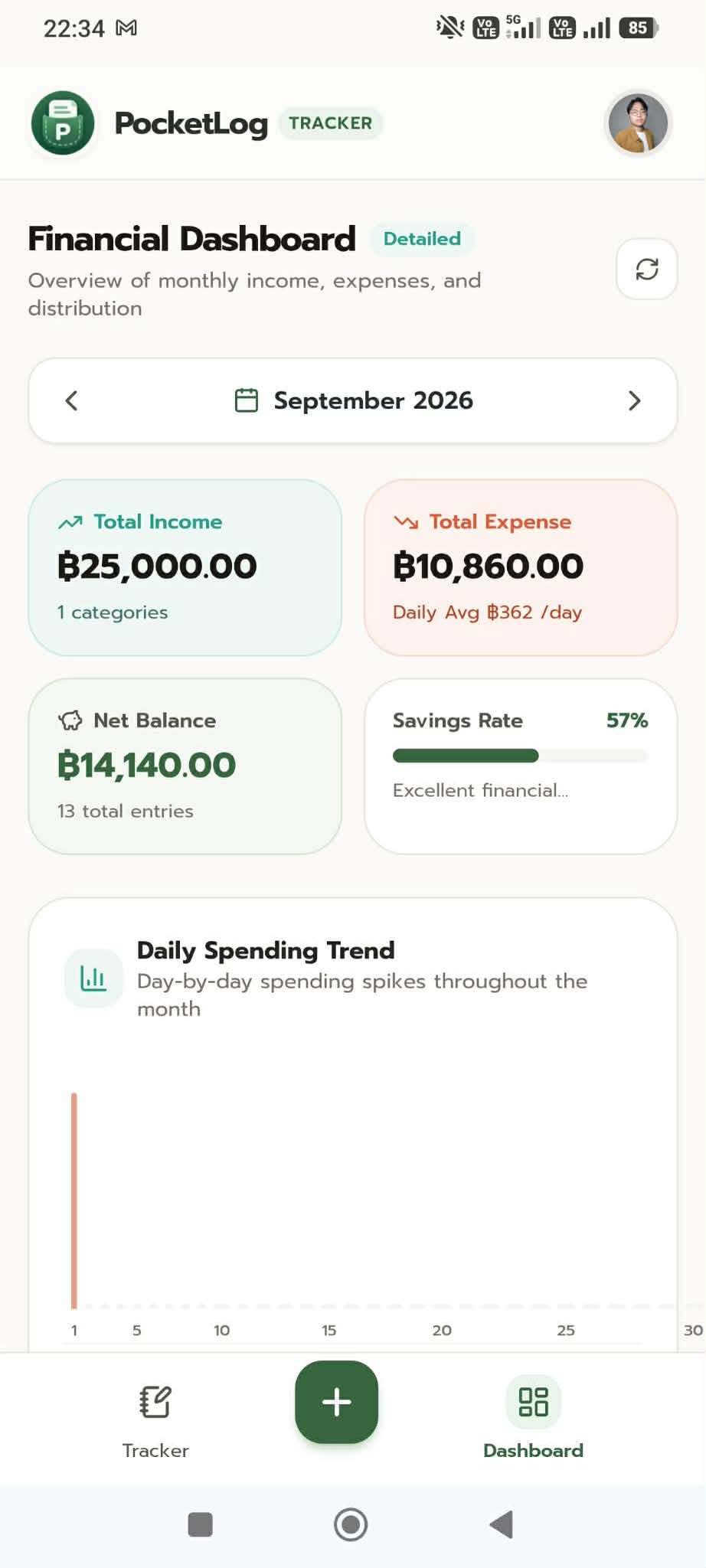The height and width of the screenshot is (1568, 706).
Task: Tap the system back button
Action: tap(502, 1524)
